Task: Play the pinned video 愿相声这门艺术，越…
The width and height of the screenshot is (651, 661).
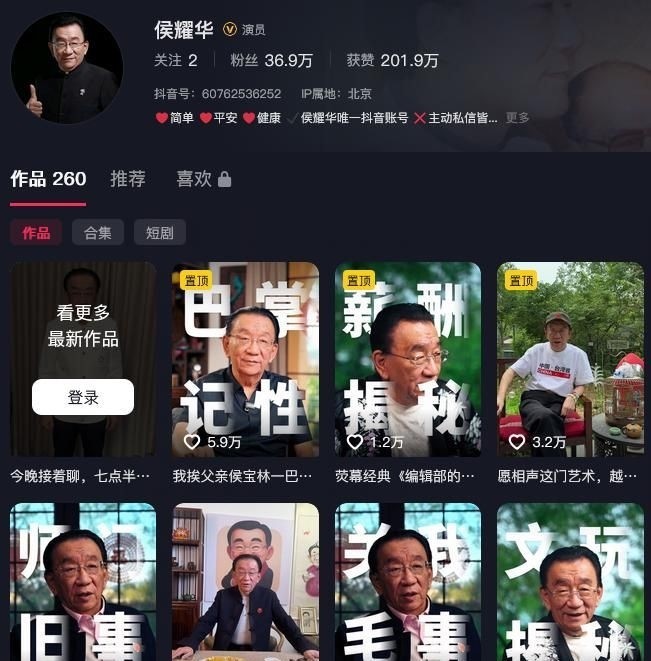Action: pos(570,360)
